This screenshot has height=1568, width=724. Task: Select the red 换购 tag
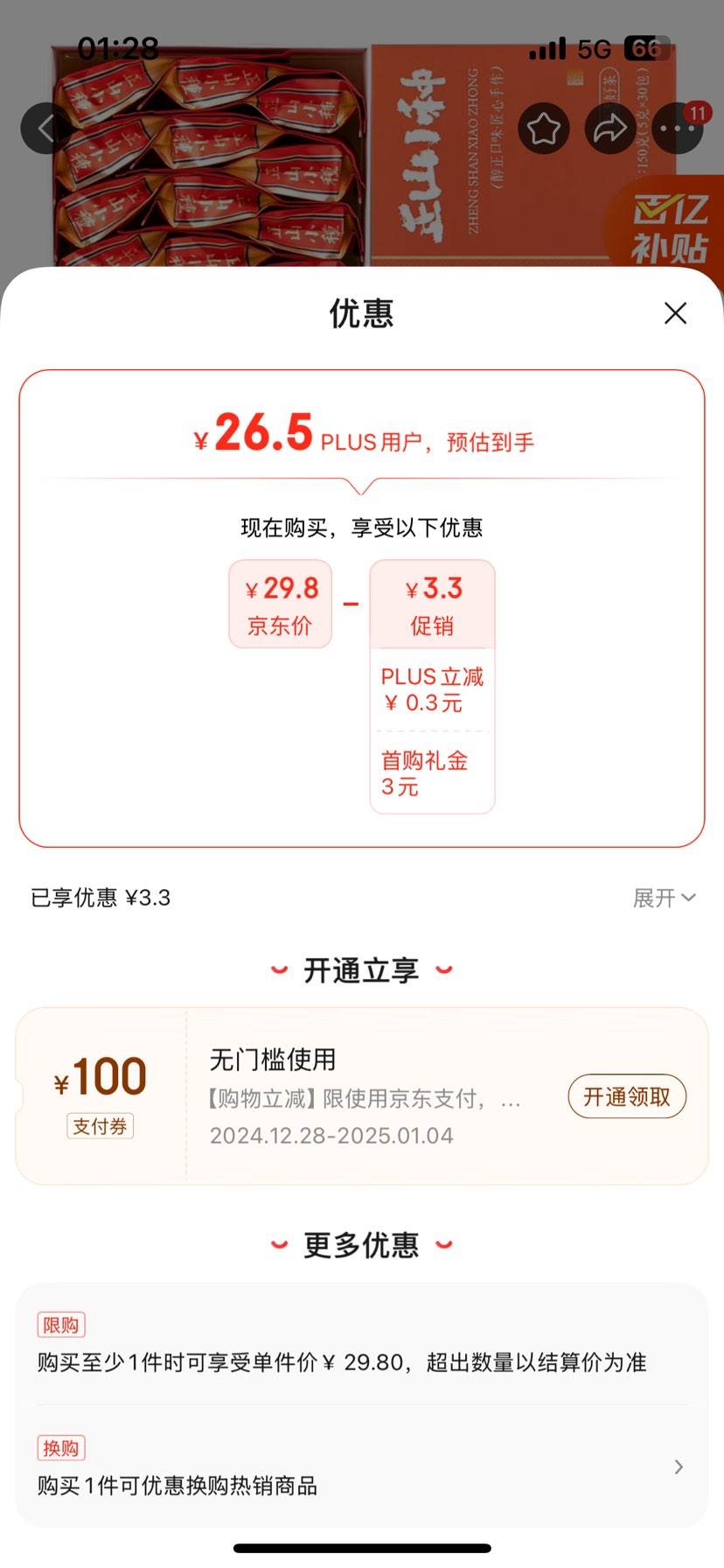tap(59, 1448)
